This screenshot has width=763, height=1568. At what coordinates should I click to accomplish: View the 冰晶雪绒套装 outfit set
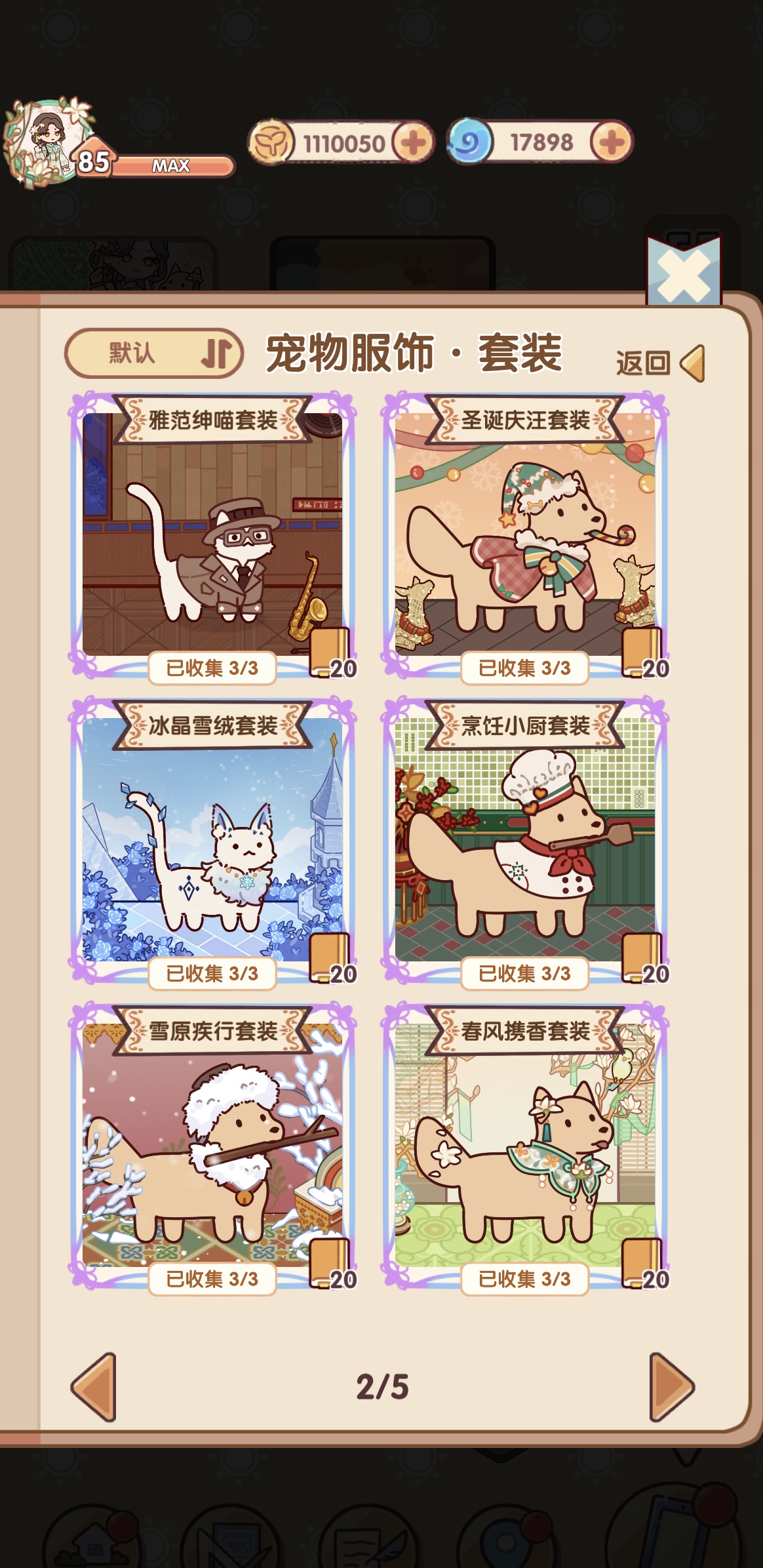(x=212, y=840)
